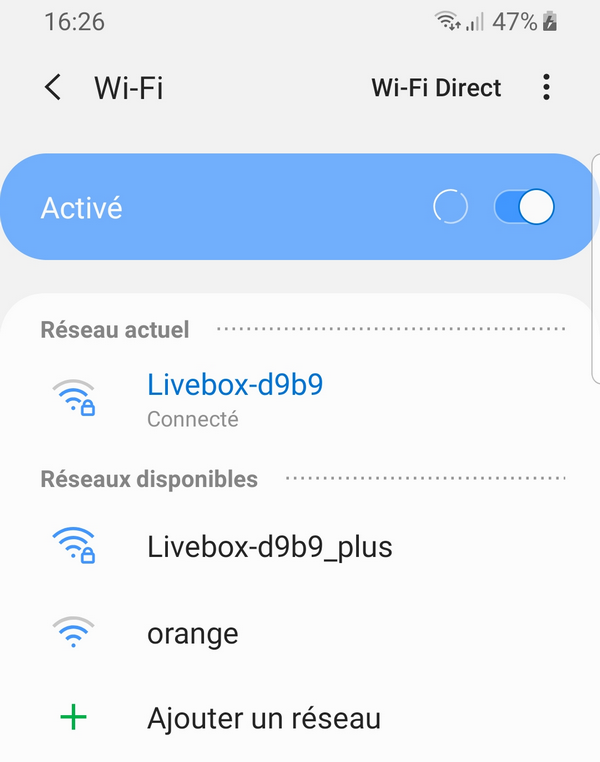
Task: Connect to Livebox-d9b9_plus network
Action: coord(269,547)
